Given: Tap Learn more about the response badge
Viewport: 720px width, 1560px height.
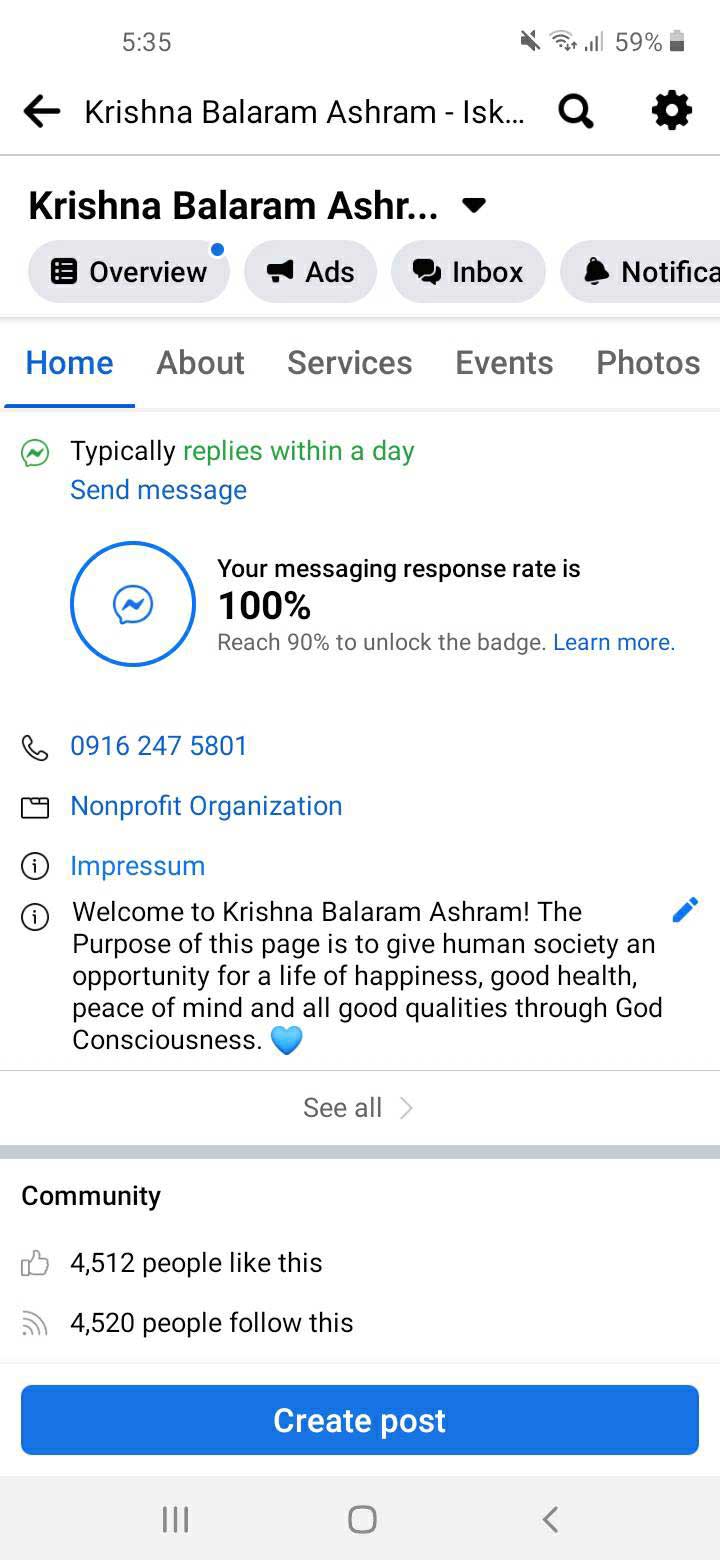Looking at the screenshot, I should tap(614, 643).
